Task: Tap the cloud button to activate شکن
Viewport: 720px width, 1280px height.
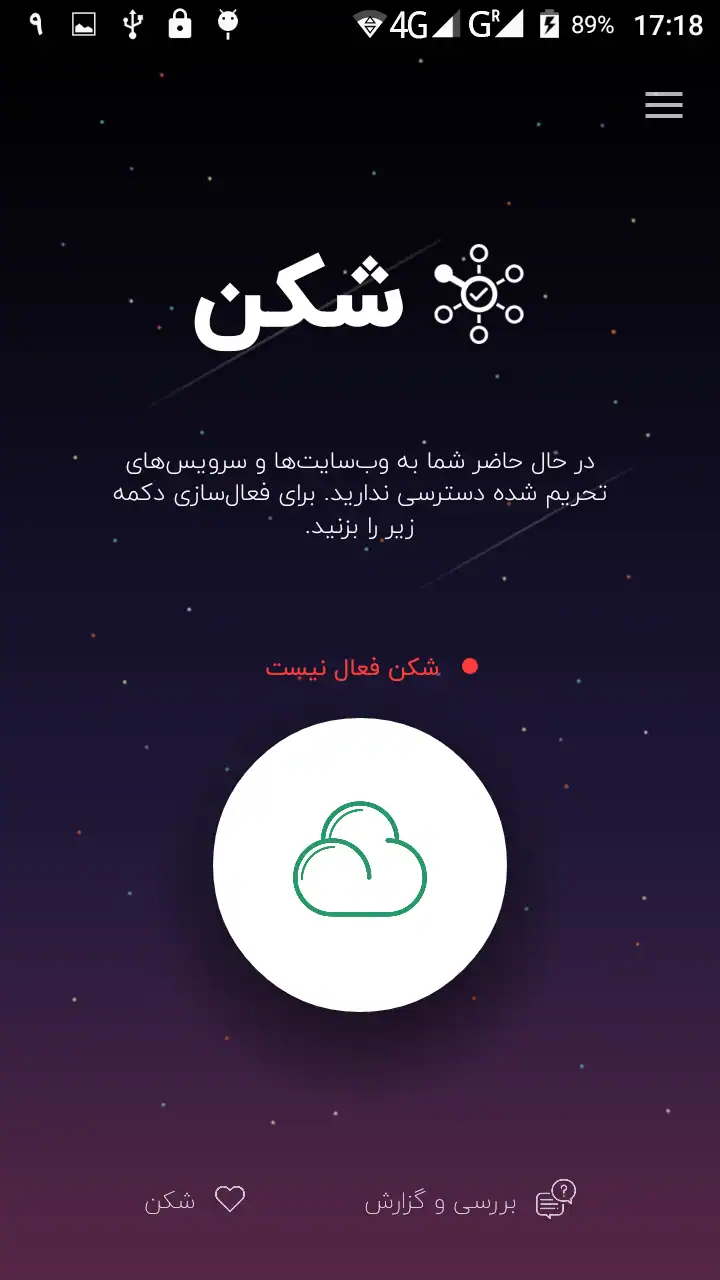Action: (360, 864)
